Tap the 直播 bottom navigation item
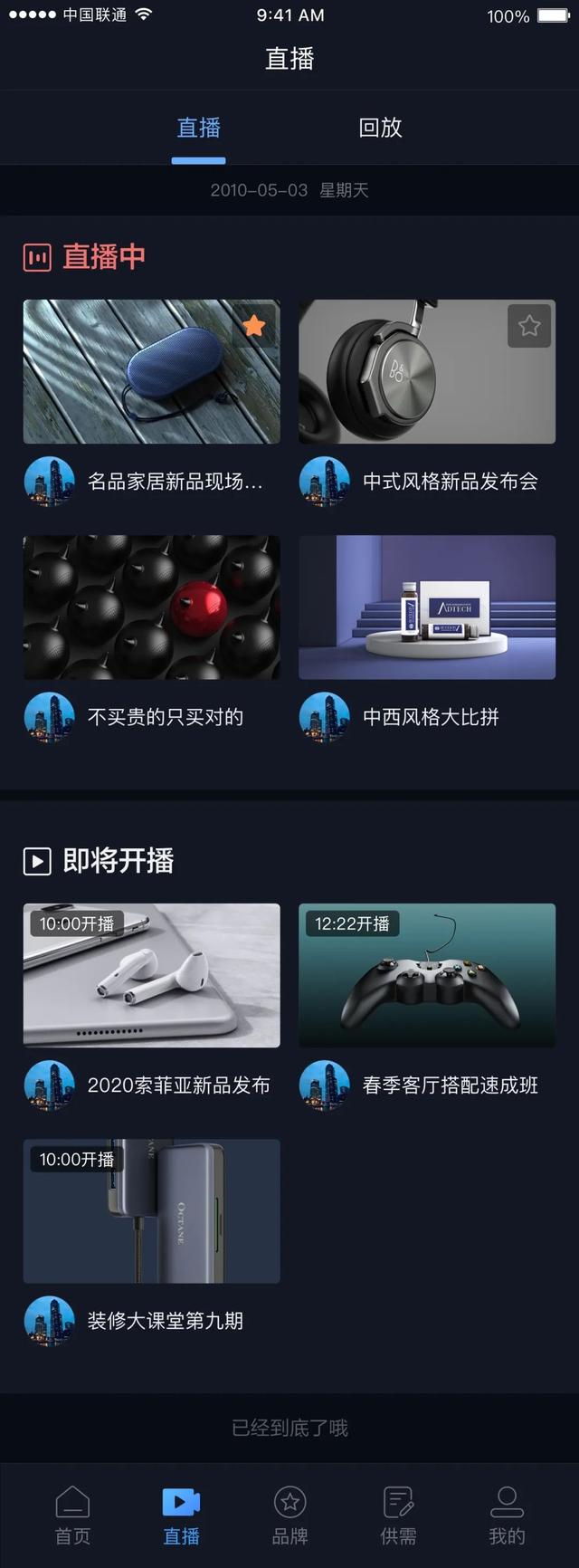The height and width of the screenshot is (1568, 579). (x=181, y=1515)
